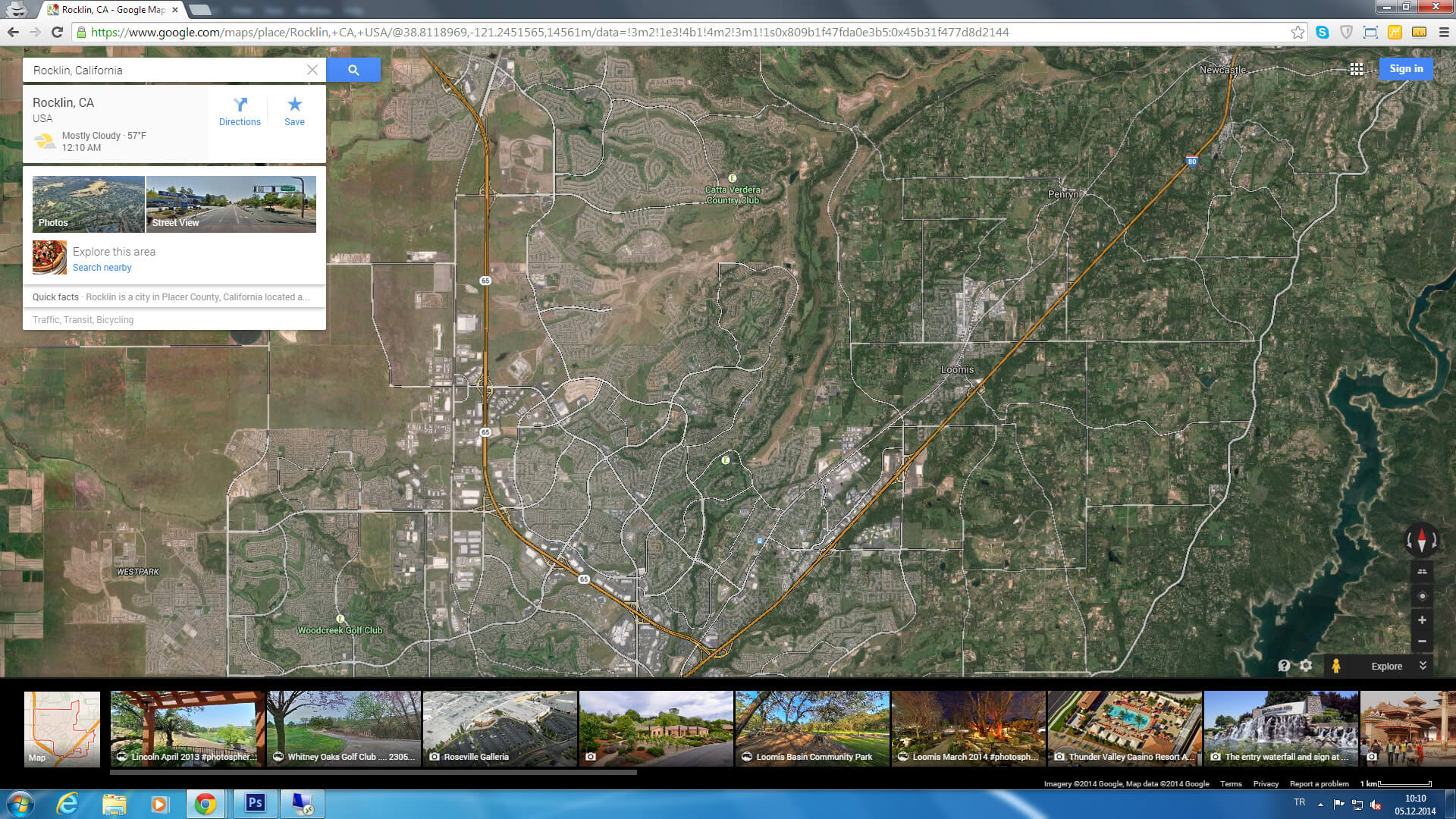Tap the blue search magnifier button
This screenshot has height=819, width=1456.
click(x=353, y=70)
